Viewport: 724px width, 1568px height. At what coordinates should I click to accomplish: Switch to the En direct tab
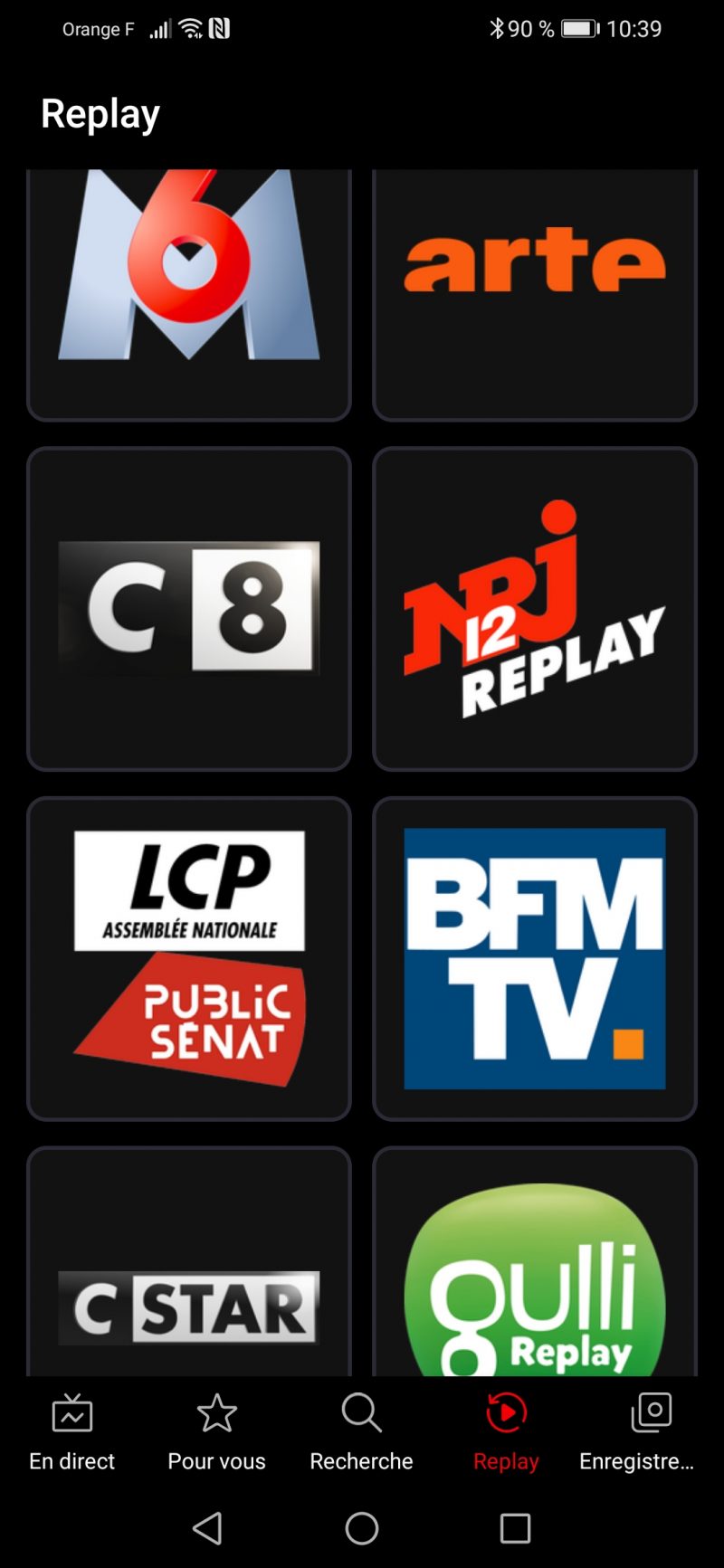(x=72, y=1433)
